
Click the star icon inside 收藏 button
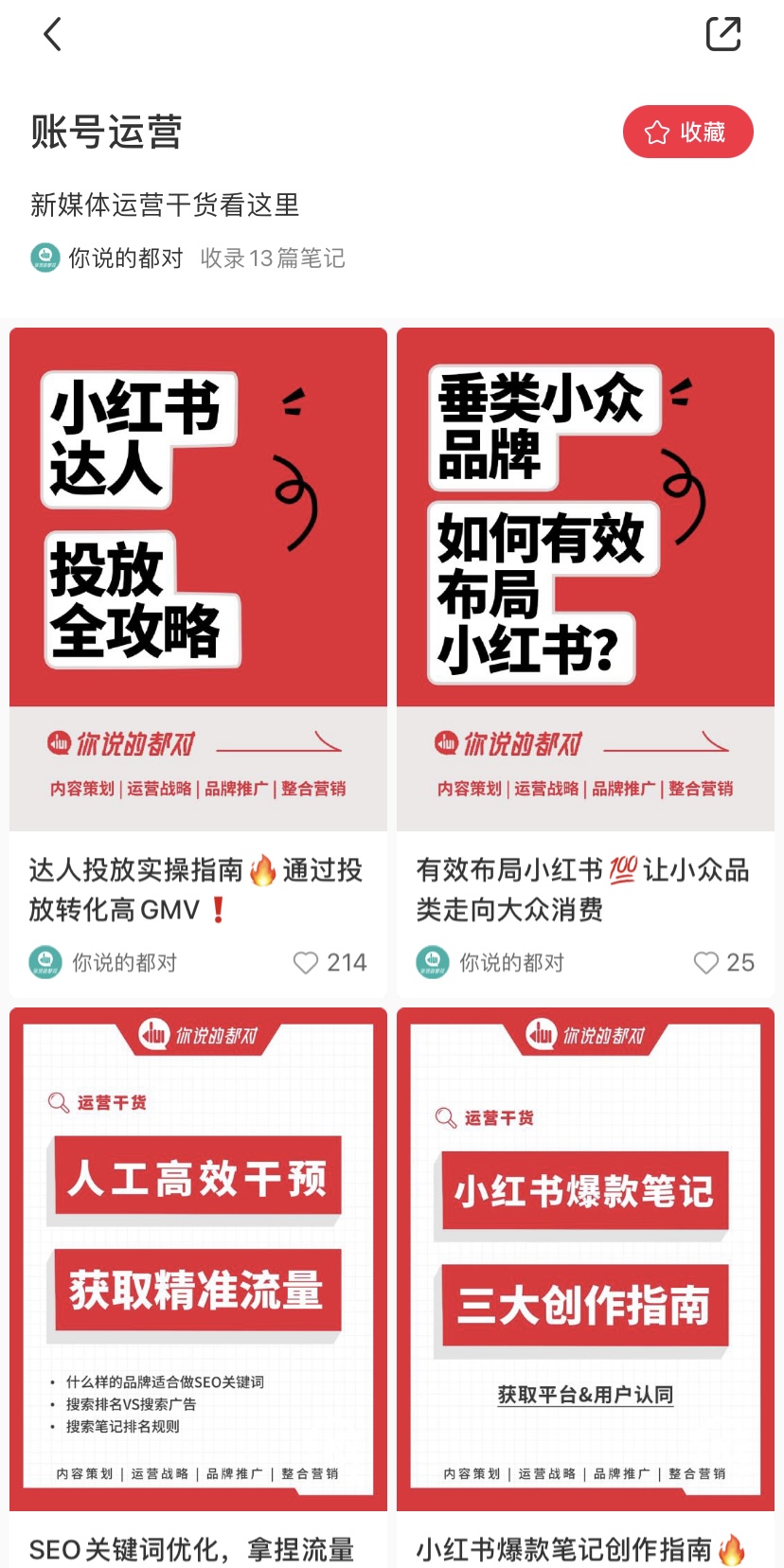tap(656, 133)
